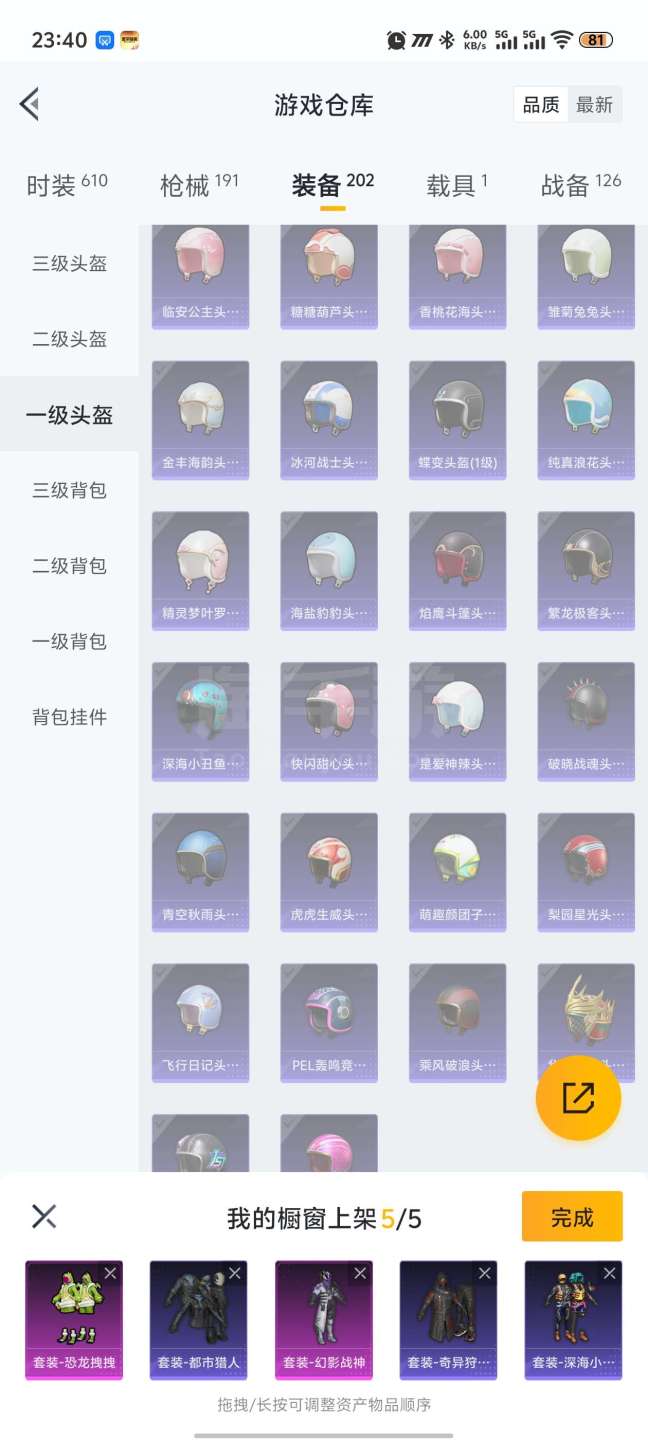
Task: Show the 三级背包 category
Action: coord(69,490)
